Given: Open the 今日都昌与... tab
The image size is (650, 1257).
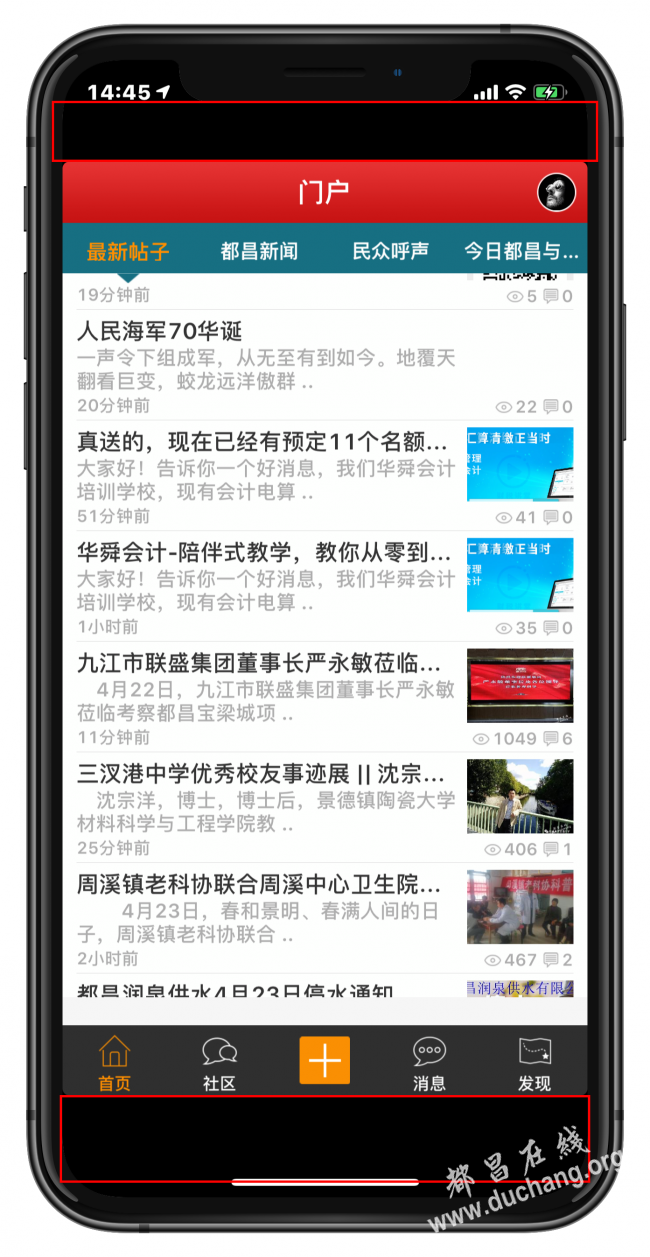Looking at the screenshot, I should pyautogui.click(x=520, y=251).
